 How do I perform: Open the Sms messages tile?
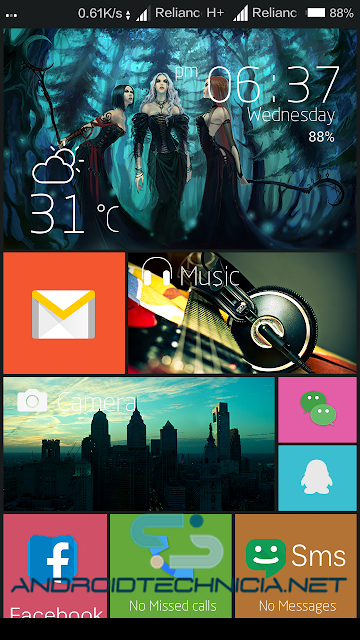[296, 566]
